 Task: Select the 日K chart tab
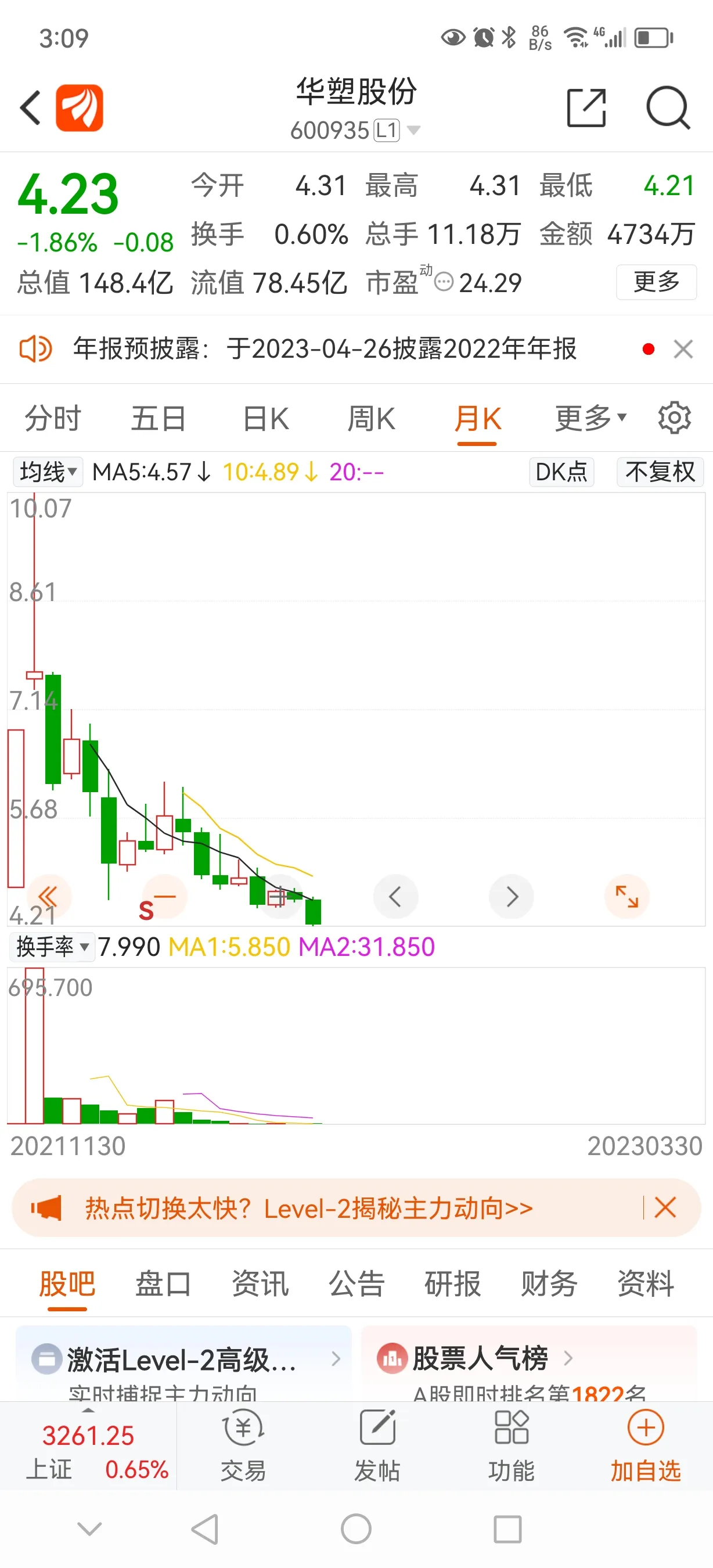(266, 419)
